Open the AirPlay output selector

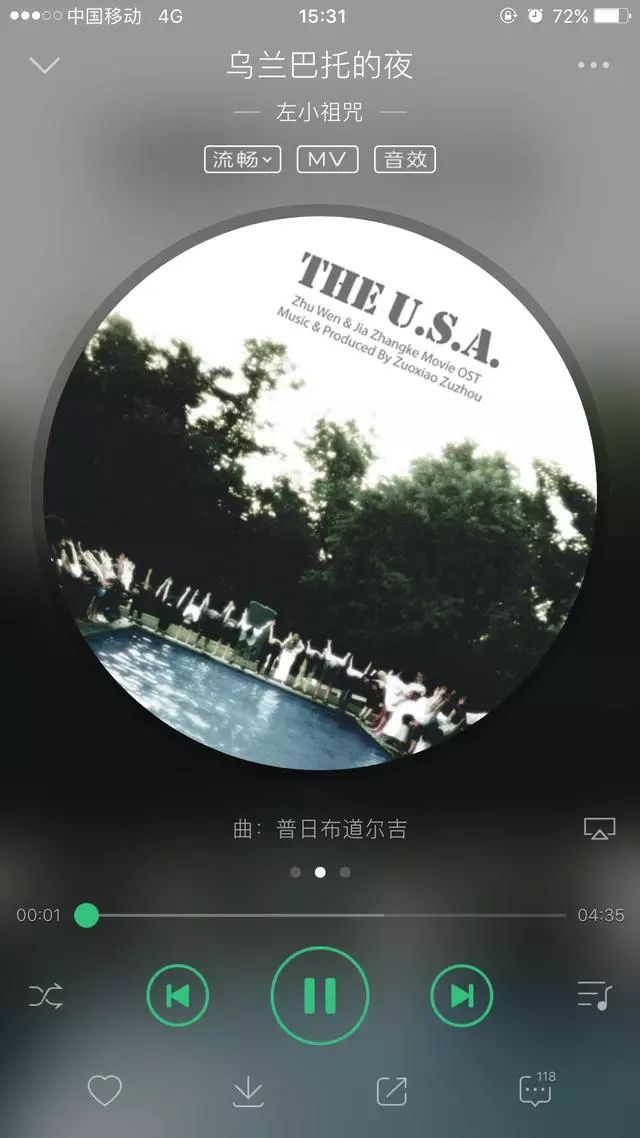599,829
